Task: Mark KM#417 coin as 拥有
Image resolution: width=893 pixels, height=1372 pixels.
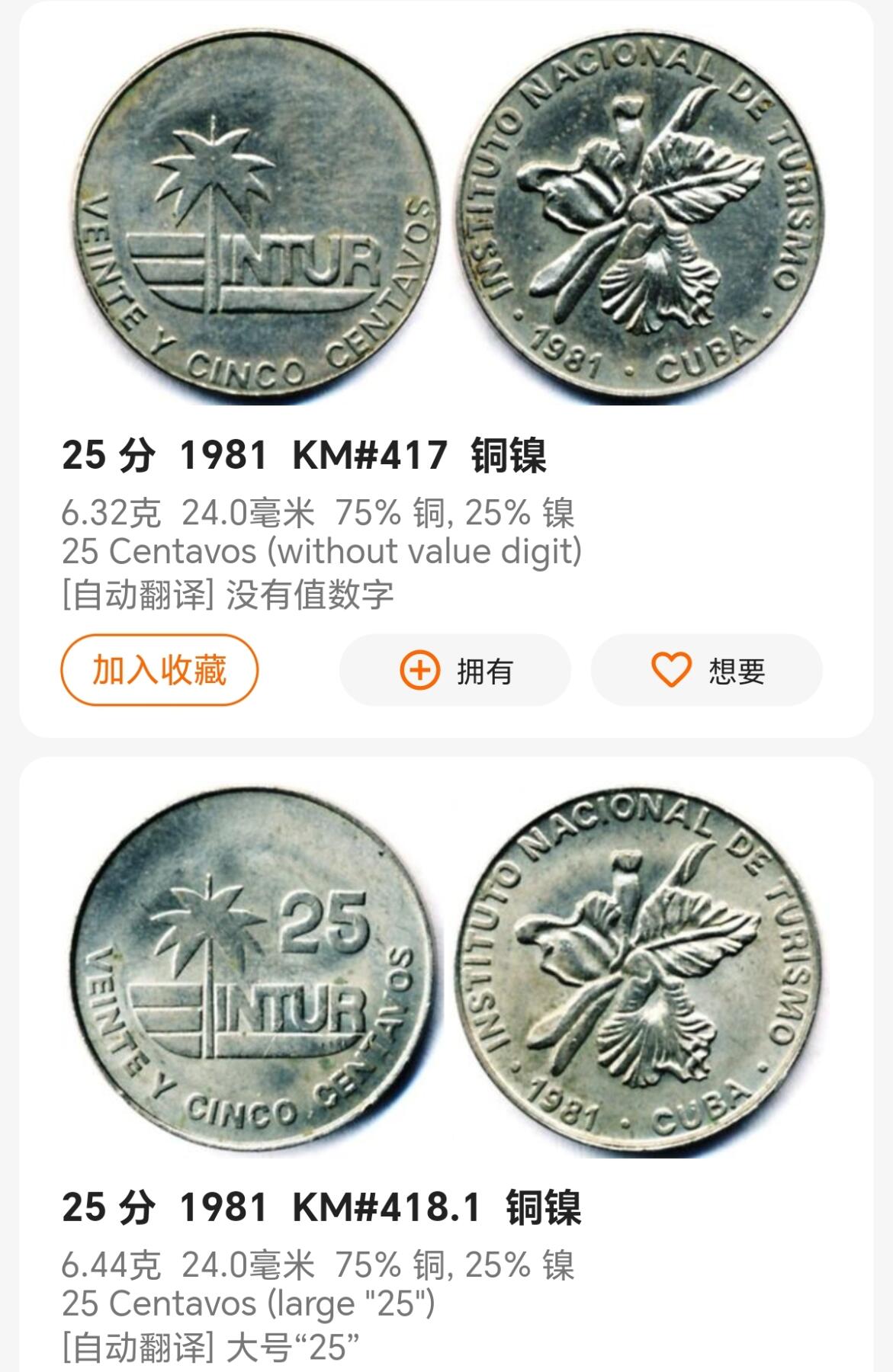Action: pyautogui.click(x=455, y=670)
